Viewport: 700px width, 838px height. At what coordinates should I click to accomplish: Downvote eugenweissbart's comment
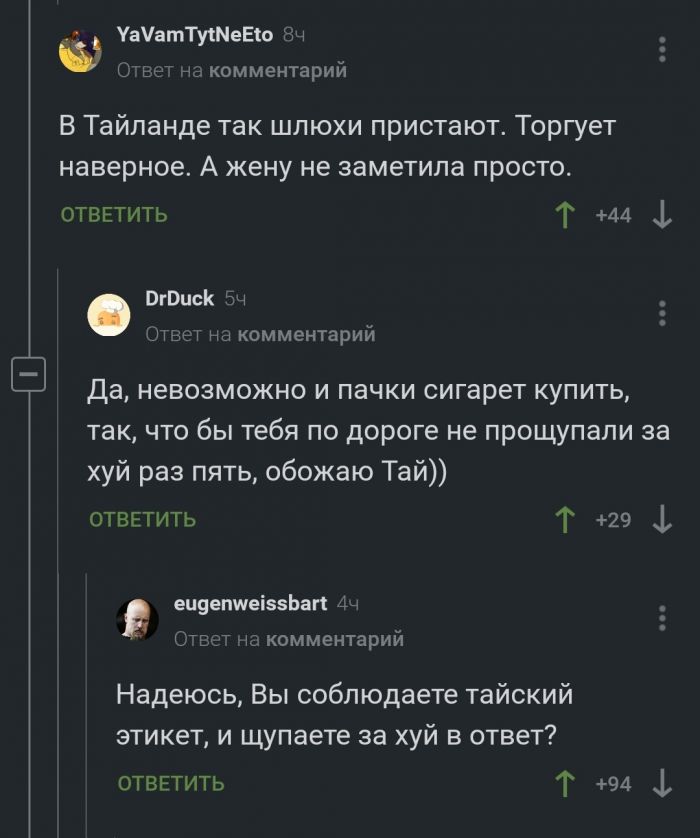(x=661, y=783)
